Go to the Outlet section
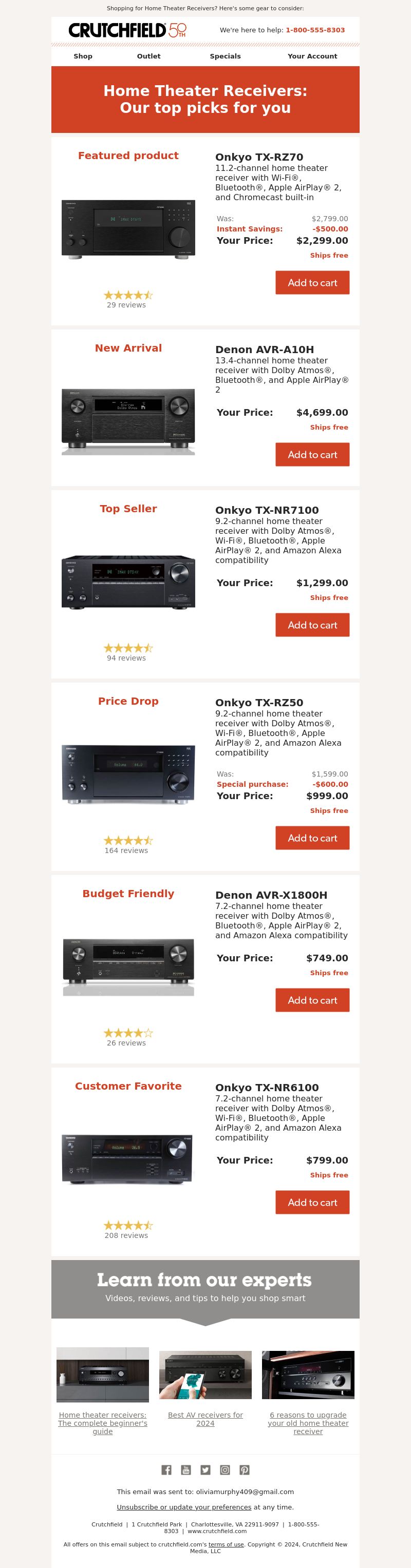Viewport: 411px width, 1568px height. click(148, 56)
